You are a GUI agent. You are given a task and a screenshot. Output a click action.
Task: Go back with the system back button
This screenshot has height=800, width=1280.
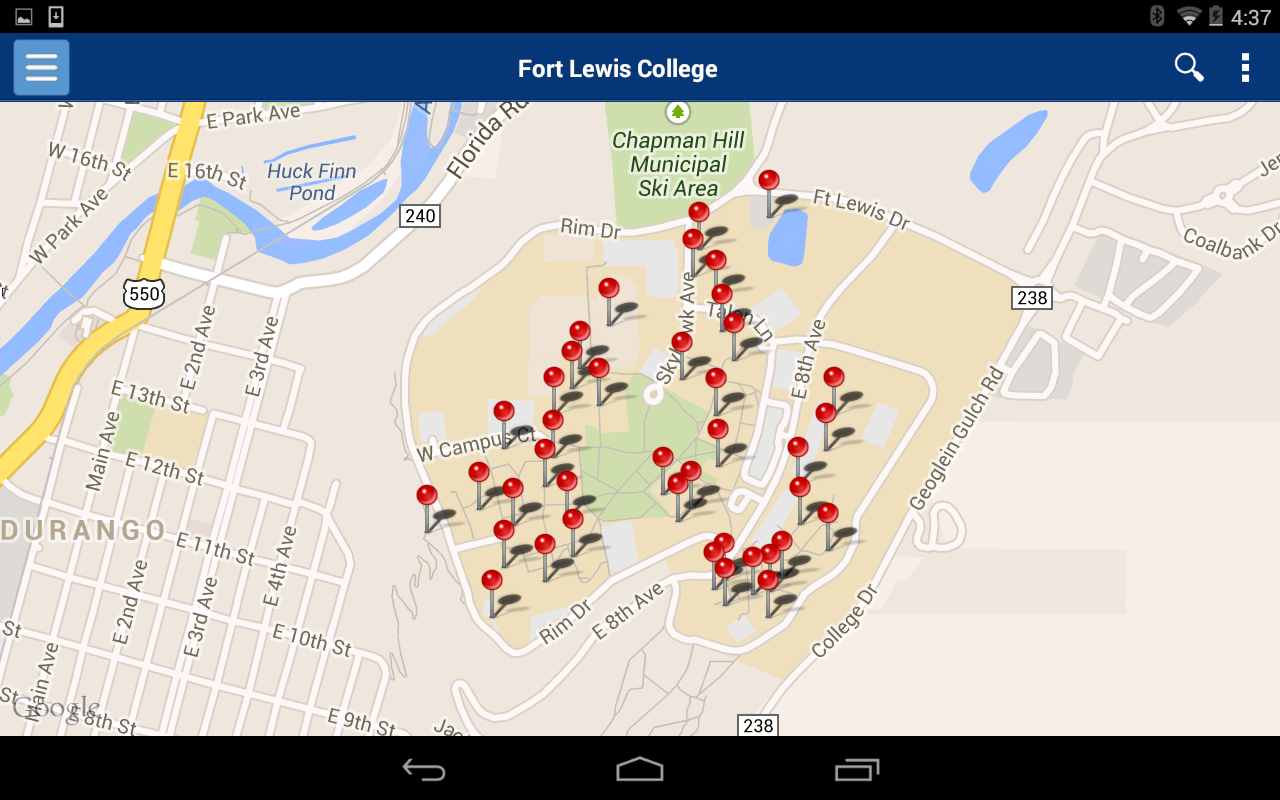point(424,769)
